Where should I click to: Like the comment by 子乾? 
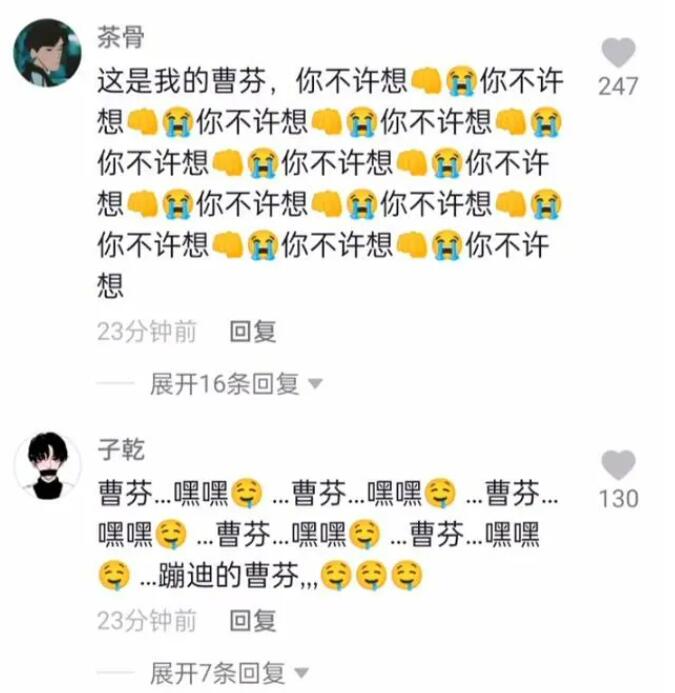pos(618,465)
